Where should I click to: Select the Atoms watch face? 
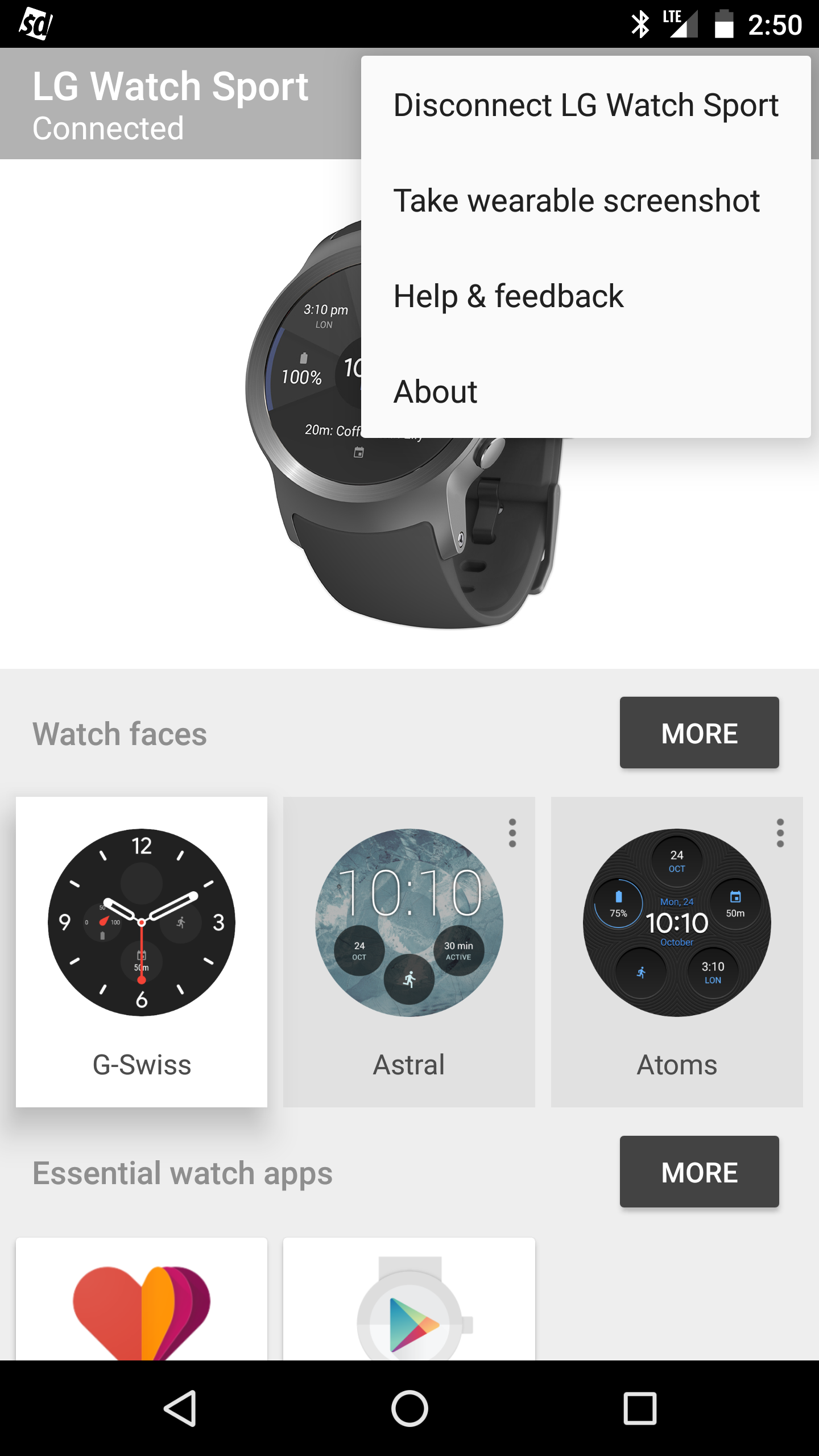click(677, 952)
